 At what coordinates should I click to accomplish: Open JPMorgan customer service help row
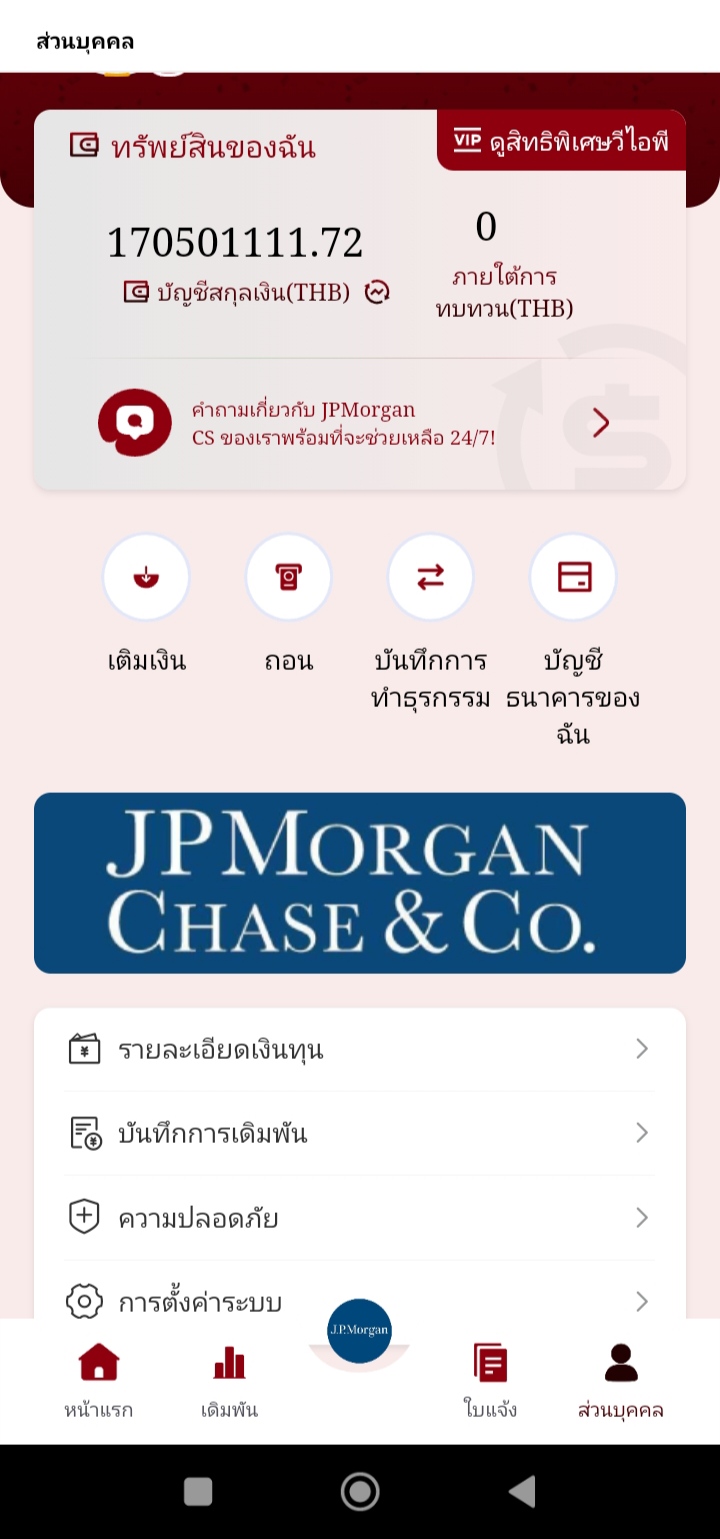[x=360, y=423]
